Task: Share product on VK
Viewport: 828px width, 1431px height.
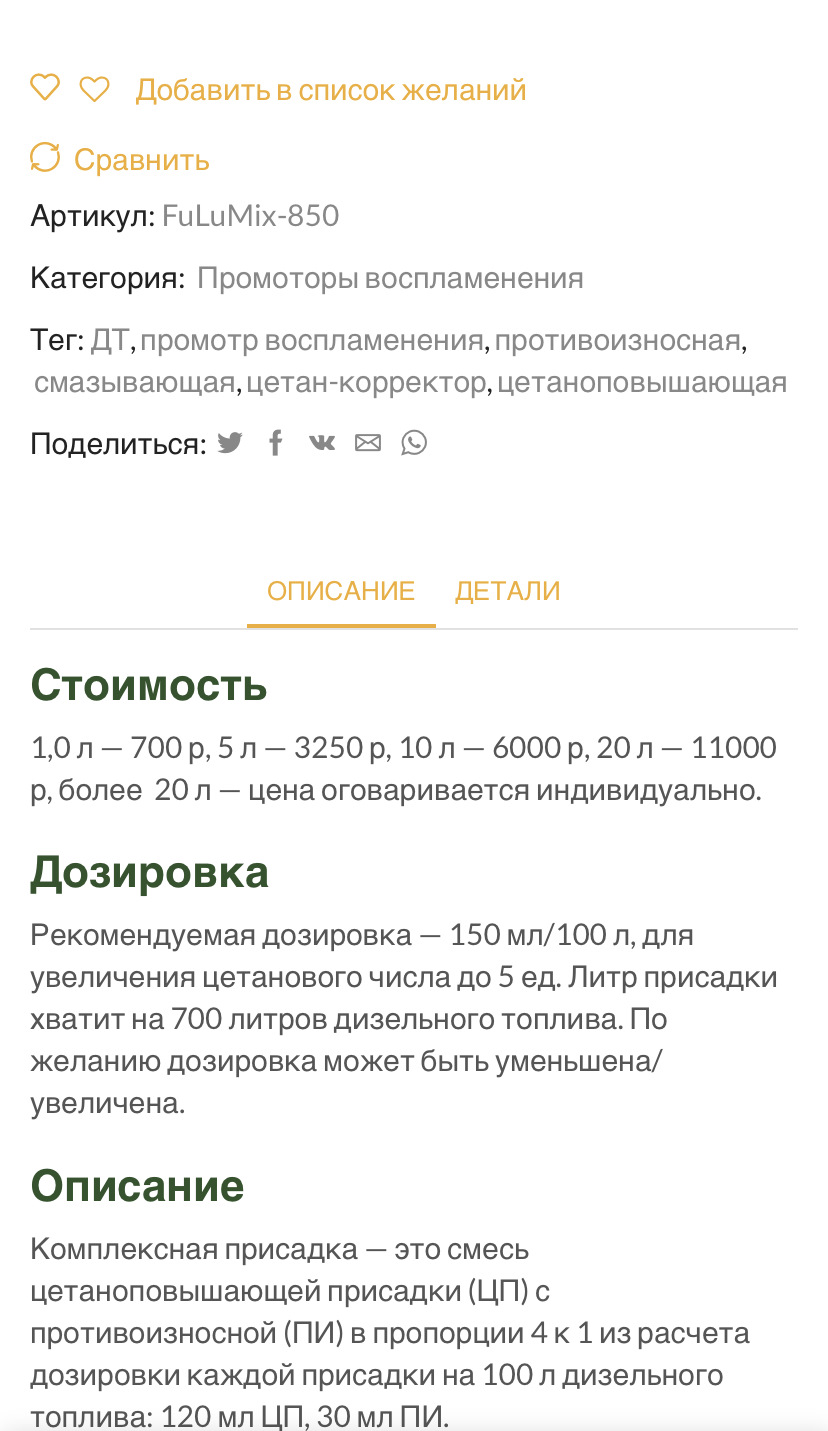Action: (x=322, y=443)
